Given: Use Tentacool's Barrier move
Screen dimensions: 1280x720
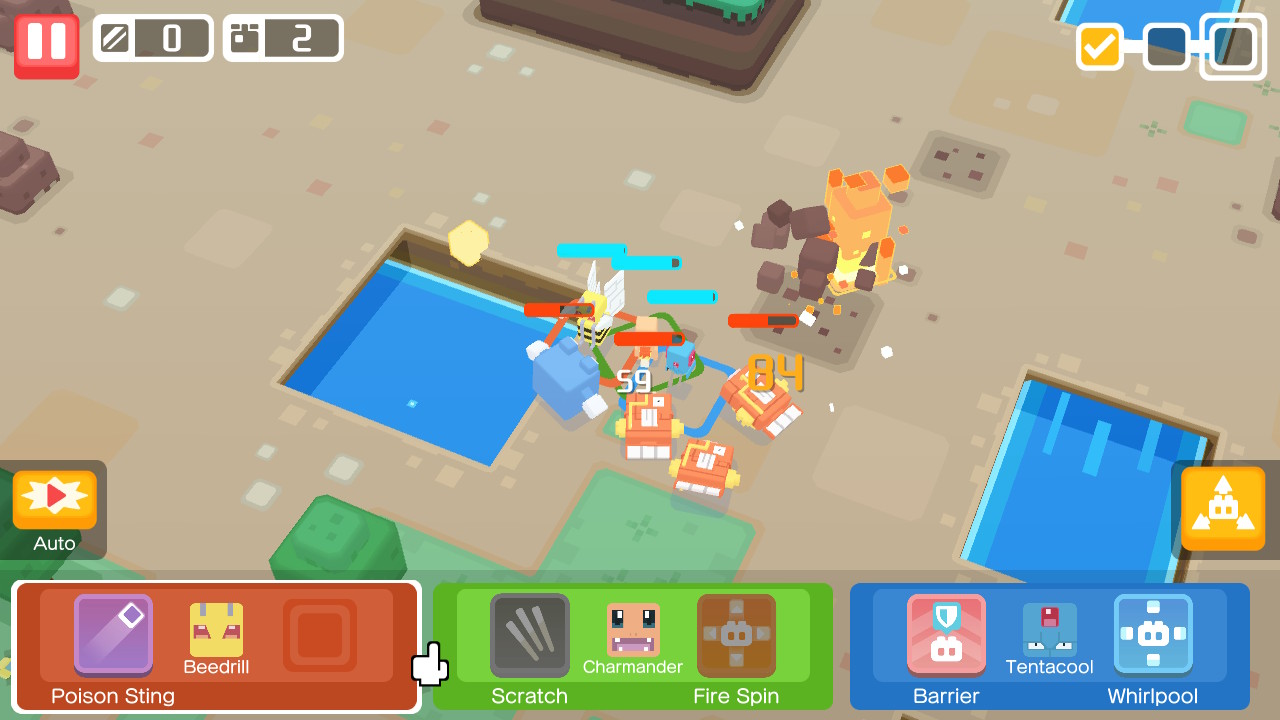Looking at the screenshot, I should pos(946,635).
